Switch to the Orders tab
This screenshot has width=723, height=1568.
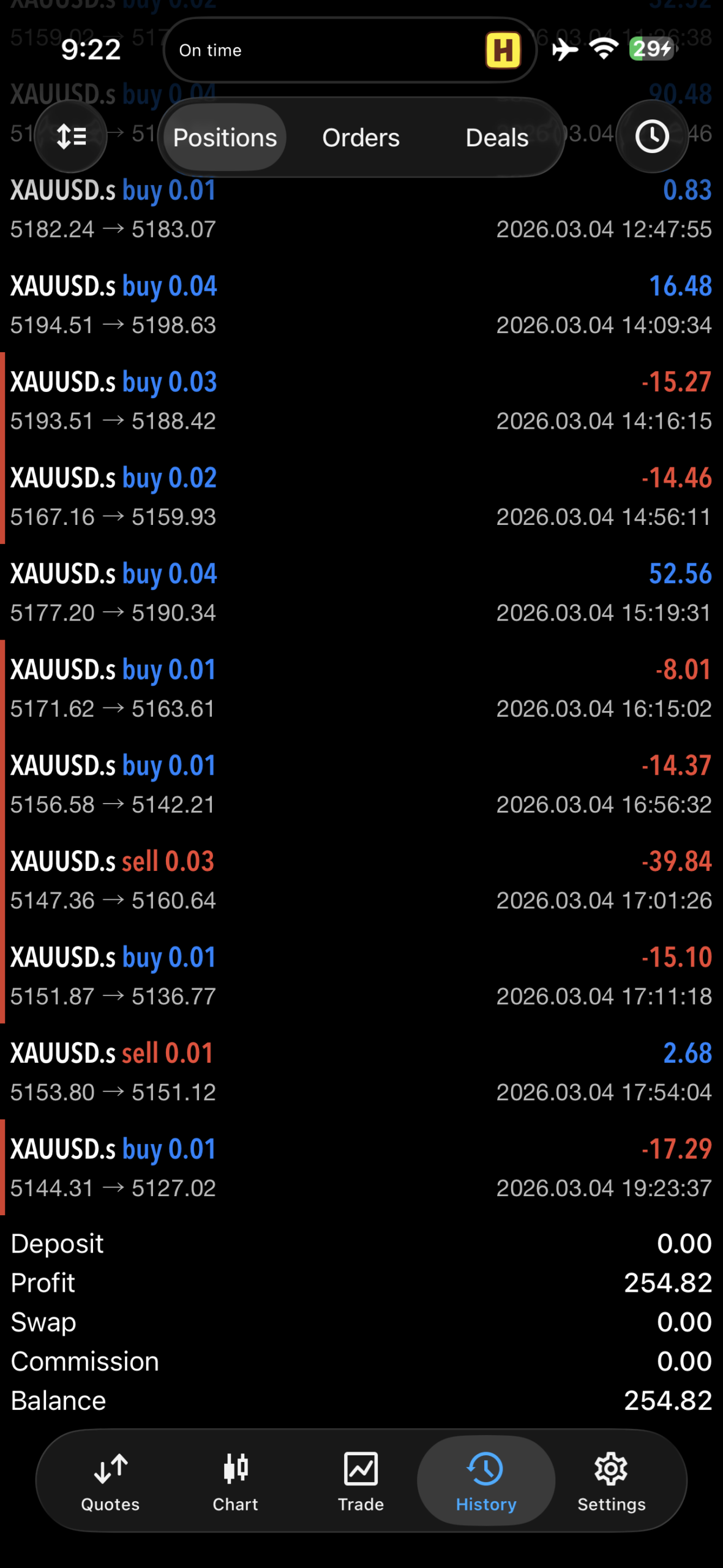point(361,138)
